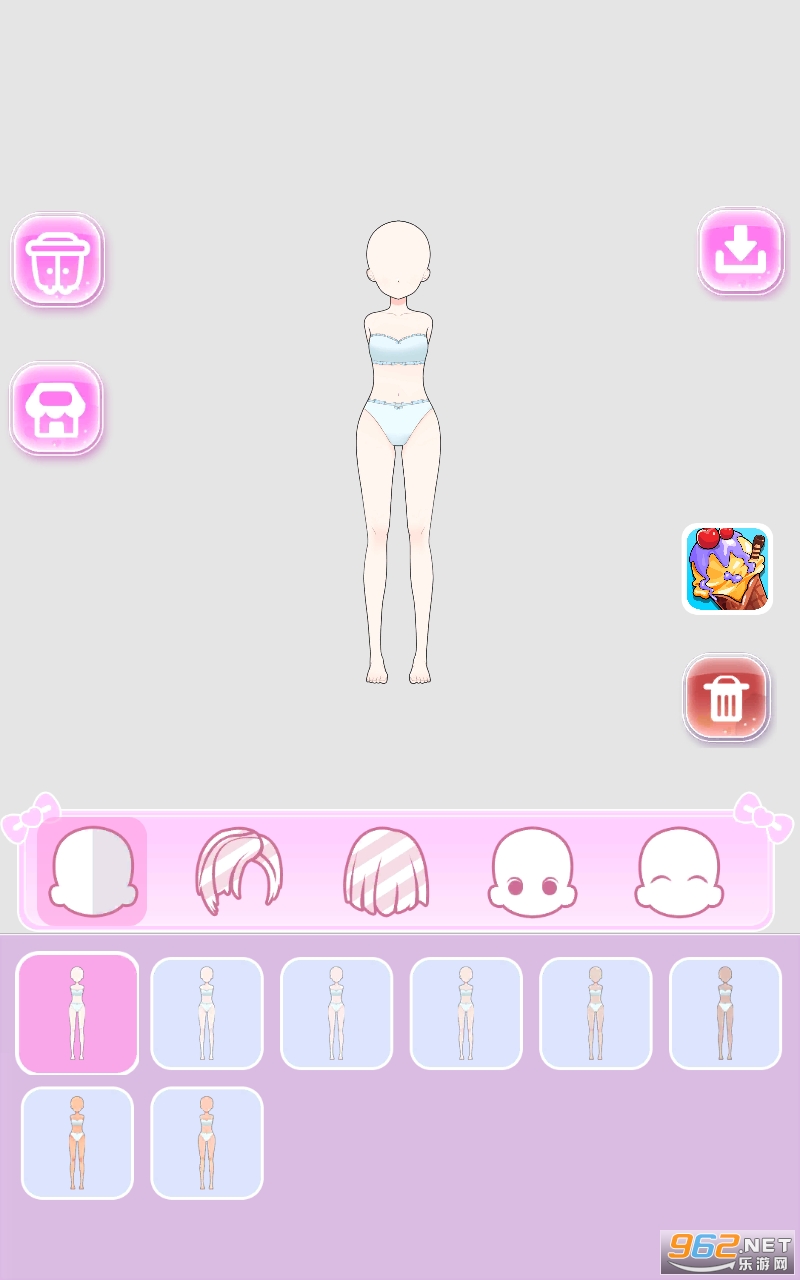Tap the red trash can button
The height and width of the screenshot is (1280, 800).
pos(726,697)
